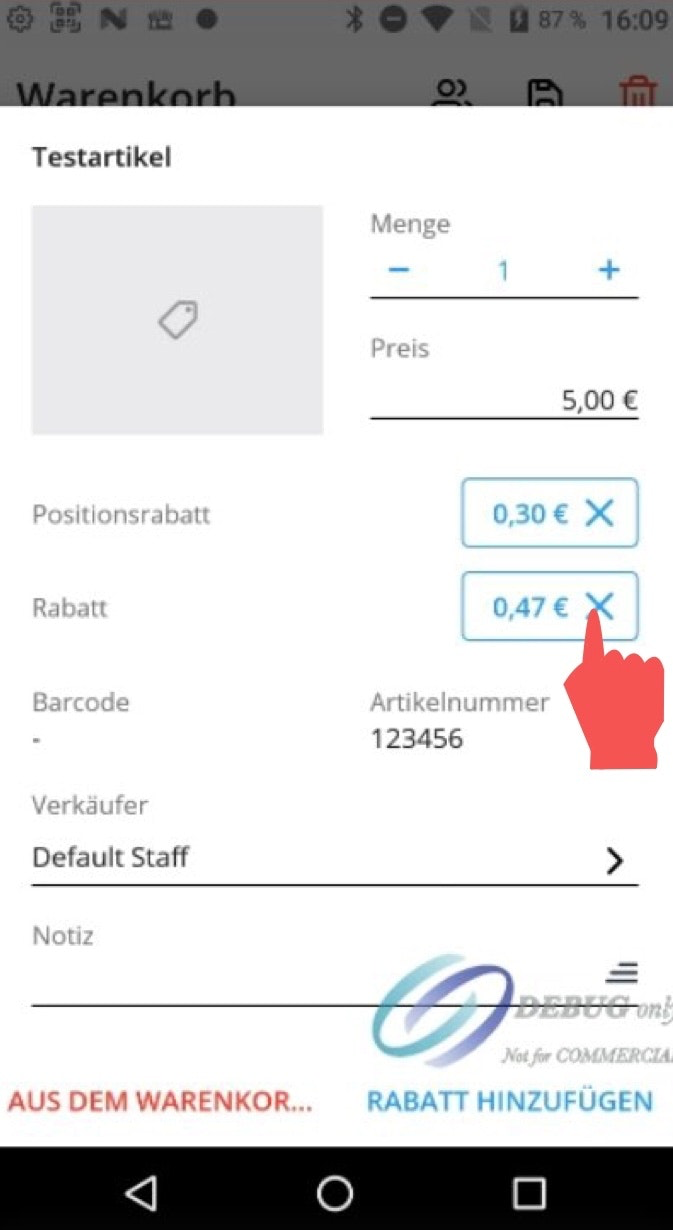Screen dimensions: 673x1230
Task: Edit the Preis field showing 5,00 €
Action: tap(503, 400)
